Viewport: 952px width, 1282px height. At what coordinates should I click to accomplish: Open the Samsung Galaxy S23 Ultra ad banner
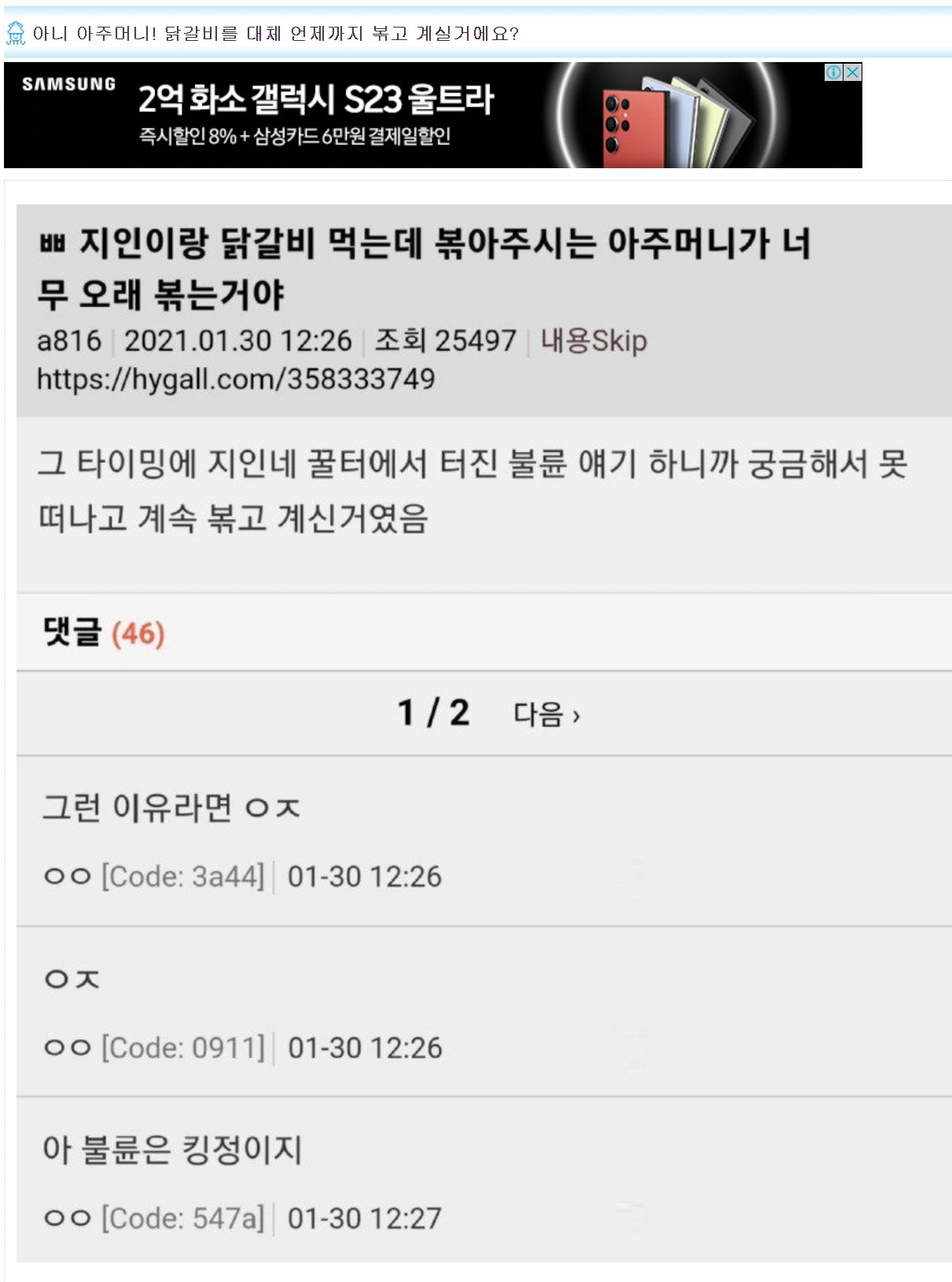(x=354, y=116)
